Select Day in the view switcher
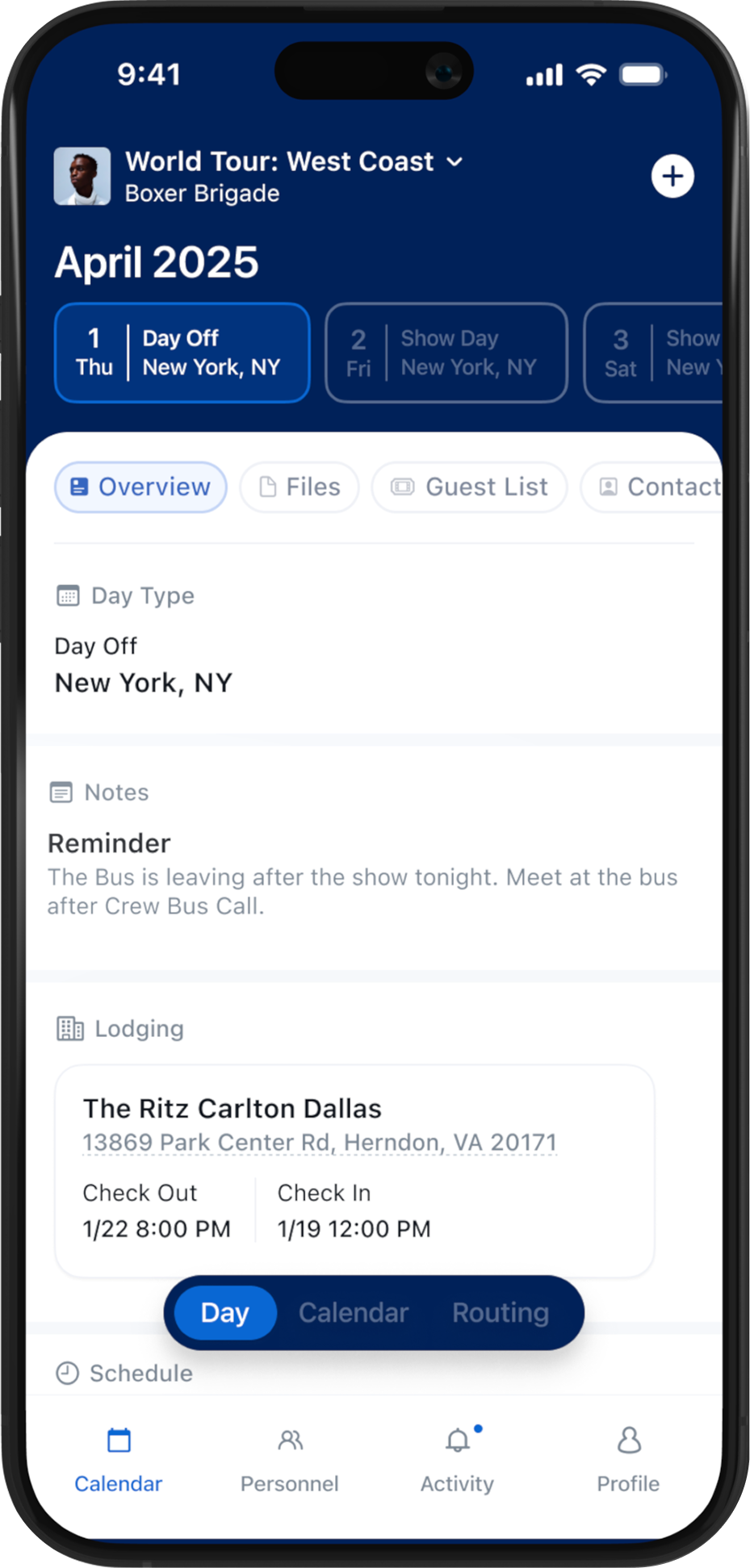Viewport: 750px width, 1568px height. pyautogui.click(x=224, y=1313)
